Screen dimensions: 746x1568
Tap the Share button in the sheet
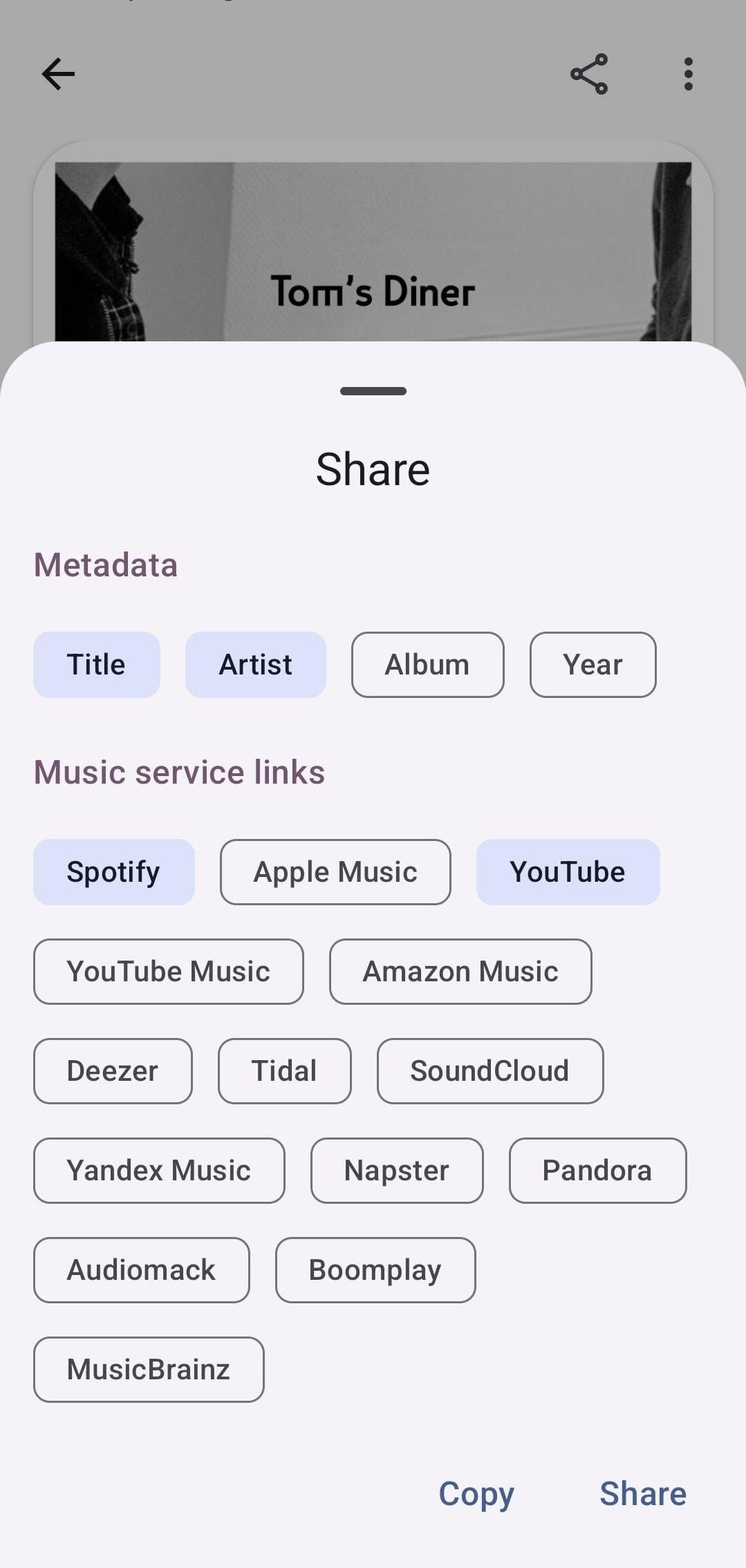click(642, 1493)
